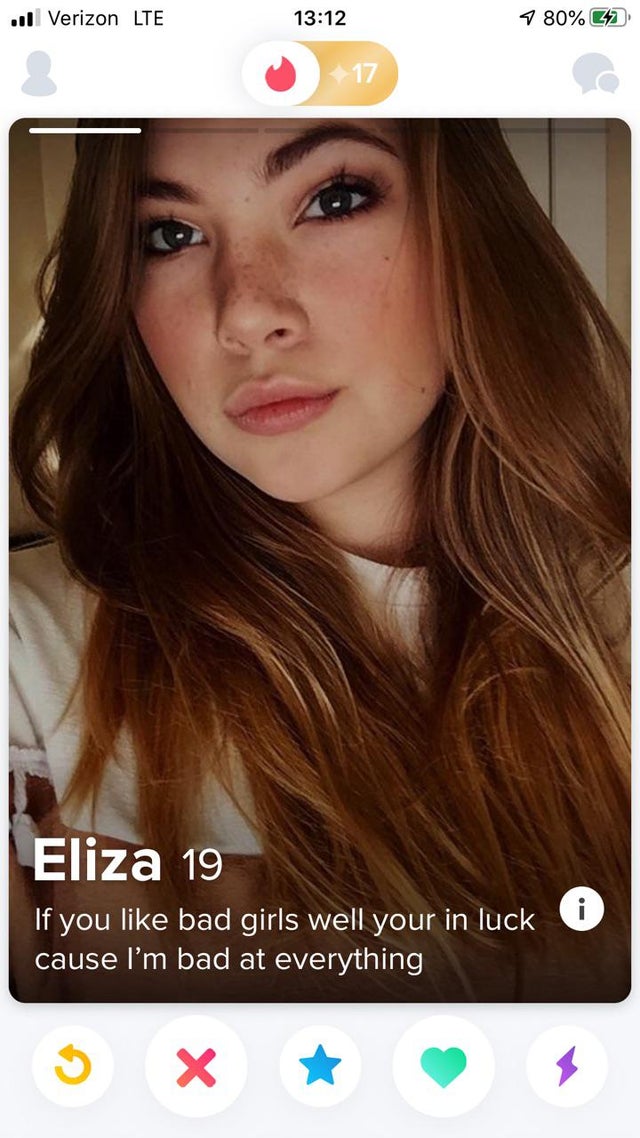
Task: Open my profile icon
Action: [39, 73]
